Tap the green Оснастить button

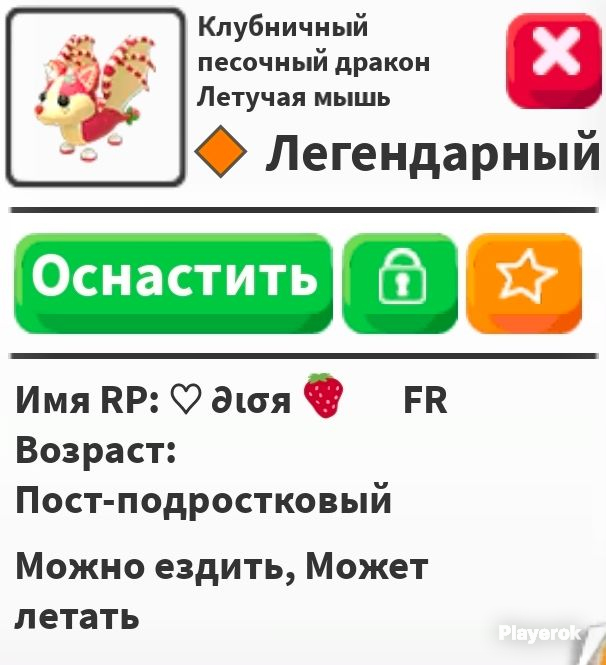tap(173, 283)
